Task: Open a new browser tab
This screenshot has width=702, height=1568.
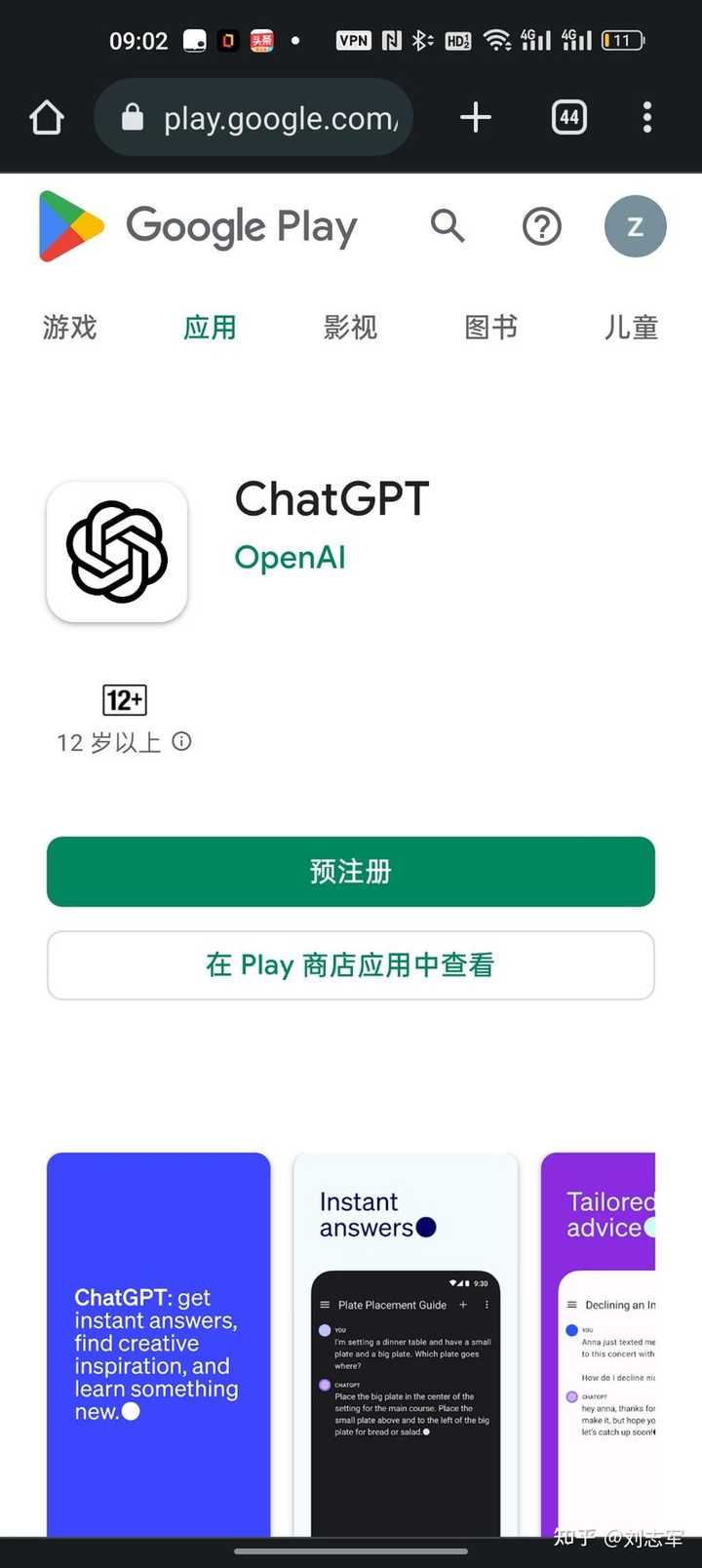Action: [476, 118]
